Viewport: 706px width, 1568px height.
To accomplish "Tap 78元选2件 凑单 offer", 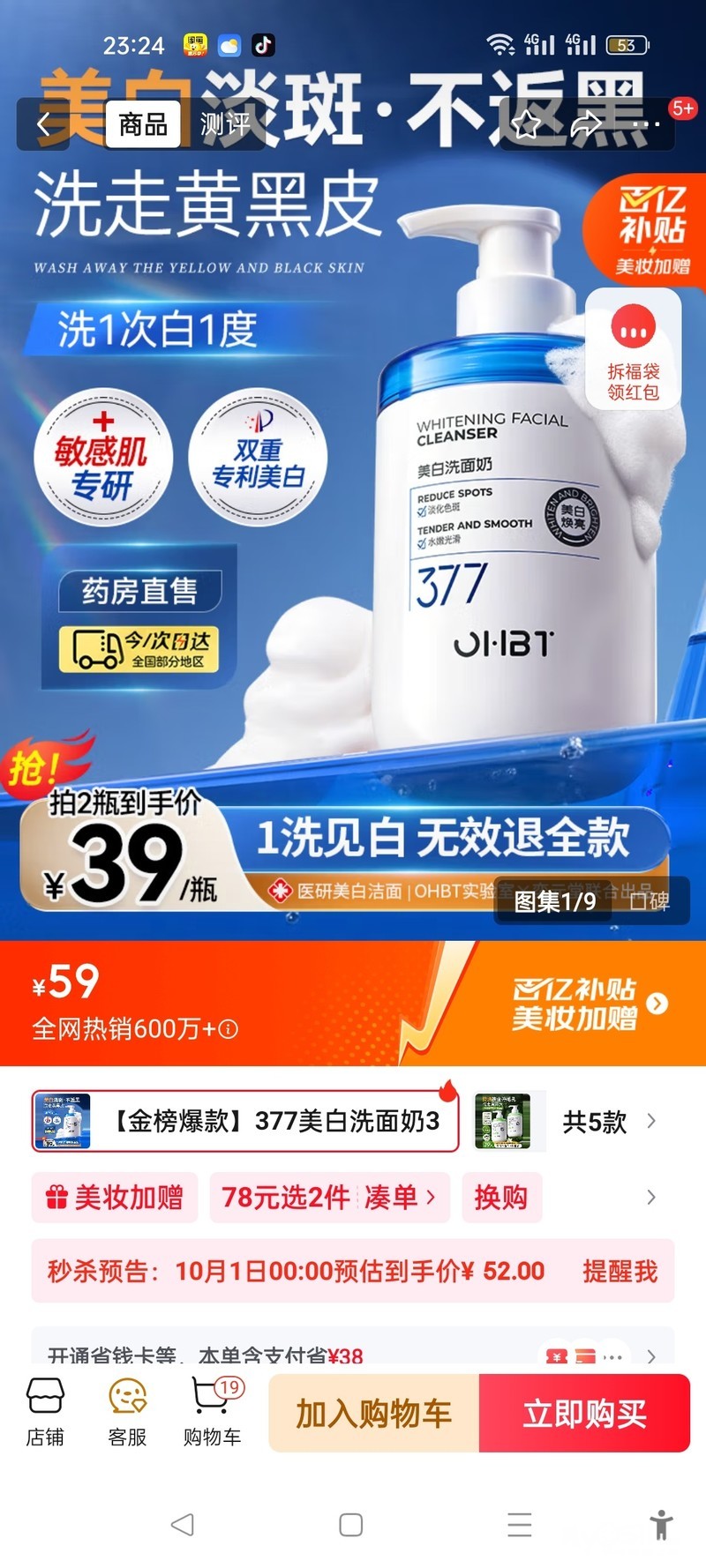I will coord(328,1197).
